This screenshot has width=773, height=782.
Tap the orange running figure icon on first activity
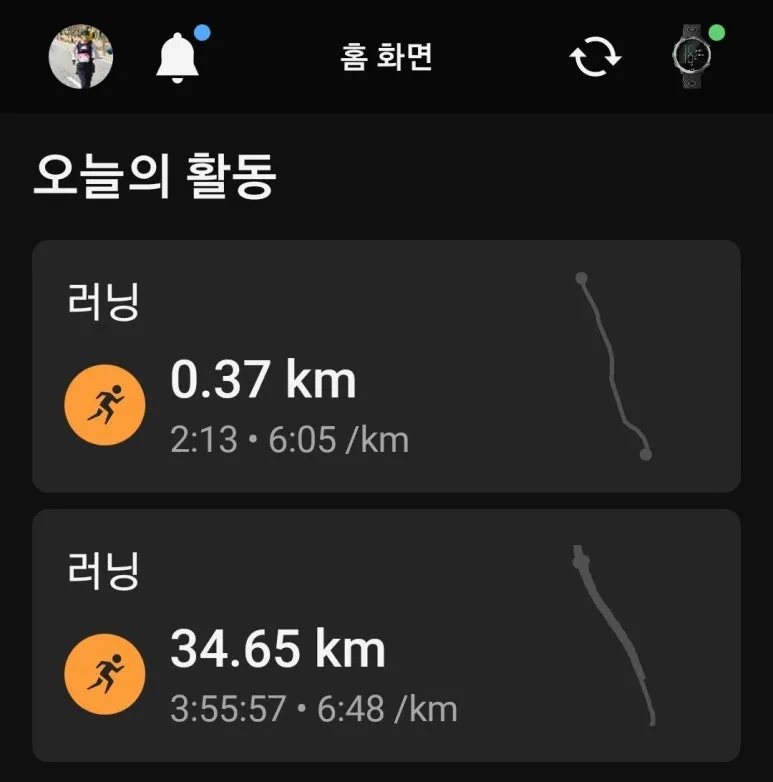coord(105,403)
